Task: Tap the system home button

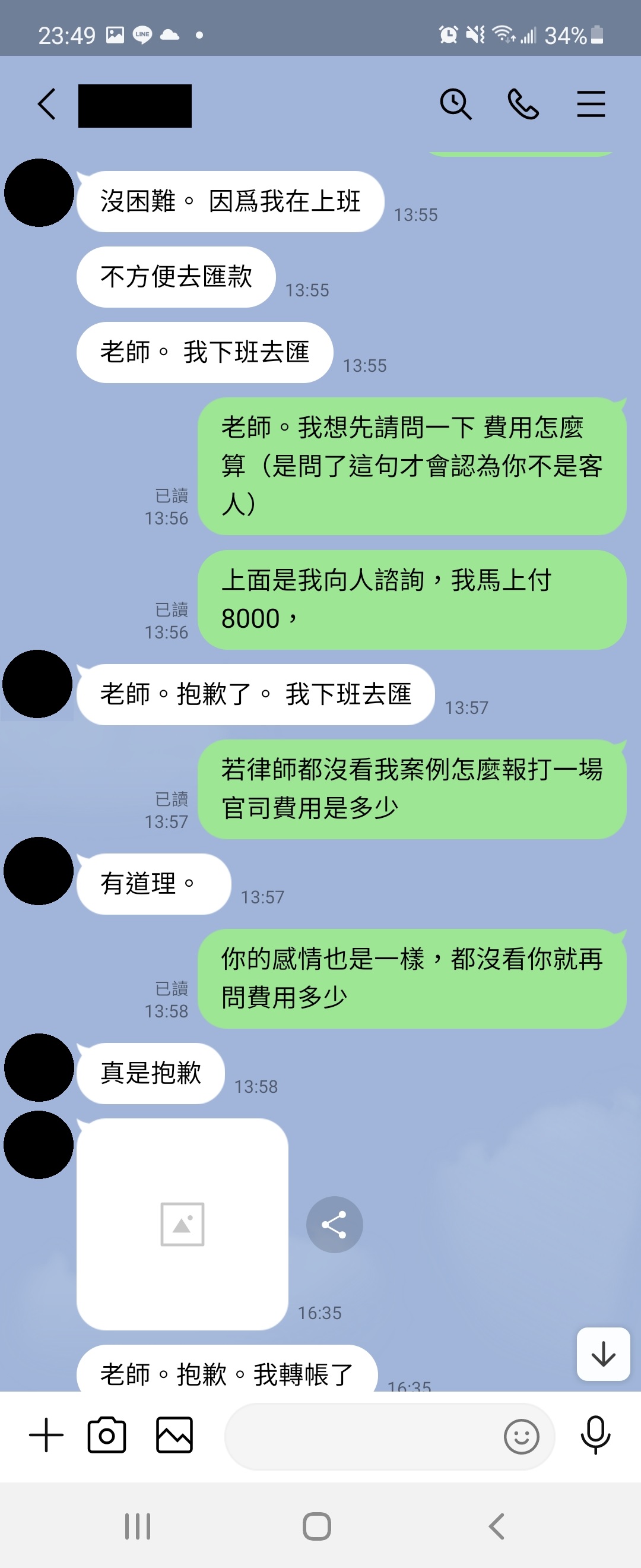Action: (x=317, y=1526)
